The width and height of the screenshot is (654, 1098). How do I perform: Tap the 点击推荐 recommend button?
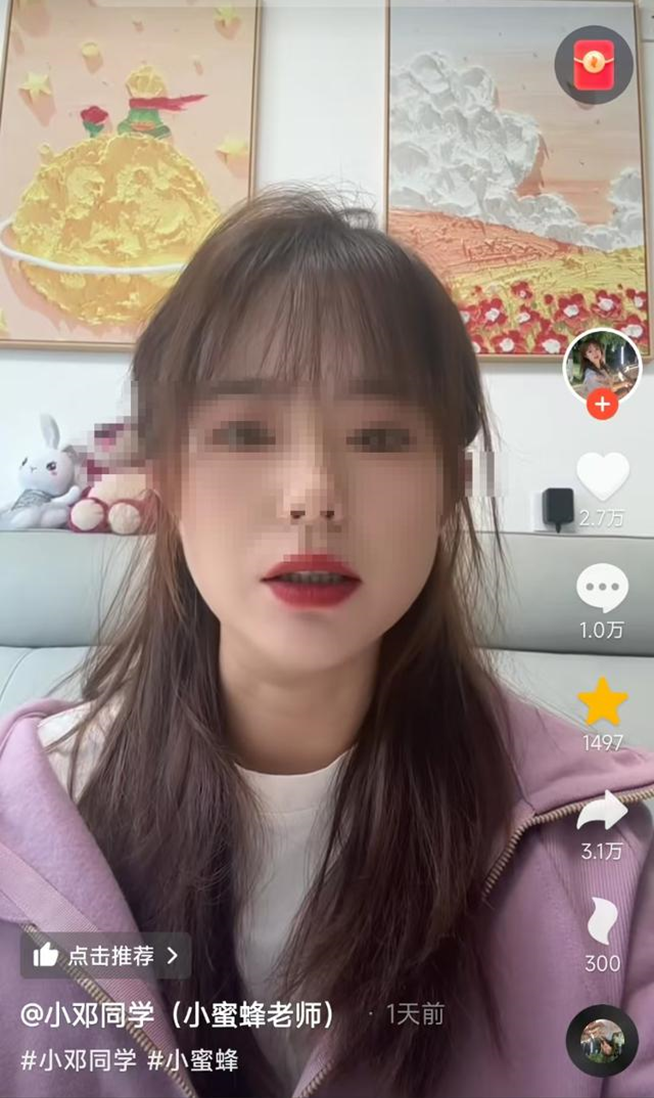[106, 955]
